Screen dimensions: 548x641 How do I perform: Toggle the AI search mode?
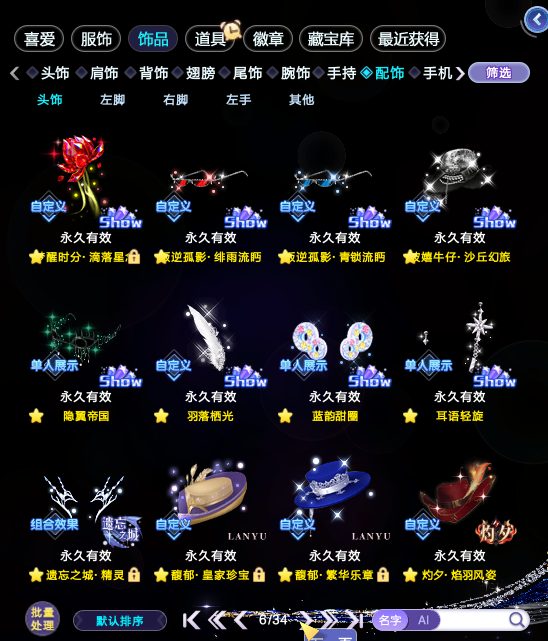pos(423,620)
